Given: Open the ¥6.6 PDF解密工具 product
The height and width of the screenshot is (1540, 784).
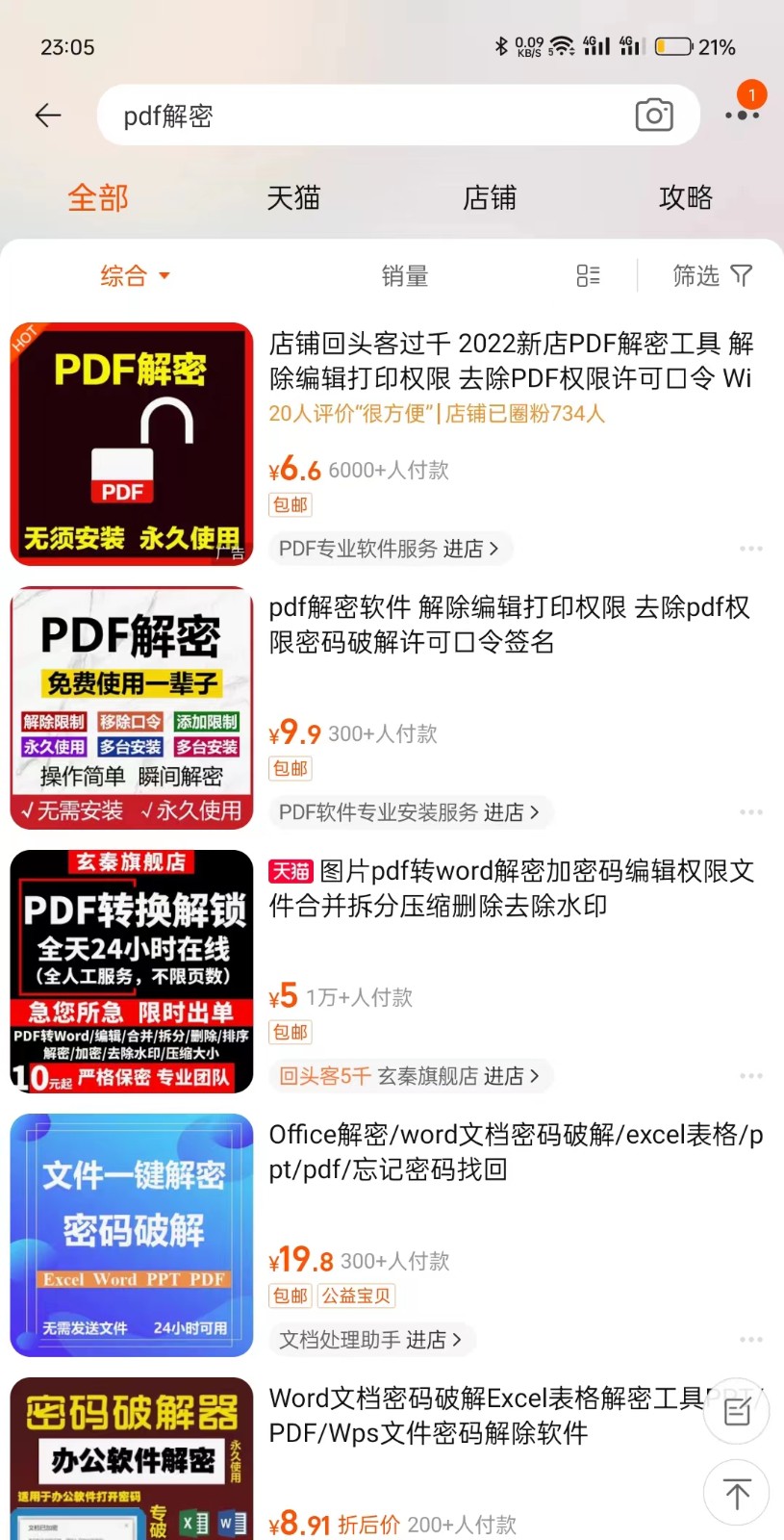Looking at the screenshot, I should click(x=510, y=361).
